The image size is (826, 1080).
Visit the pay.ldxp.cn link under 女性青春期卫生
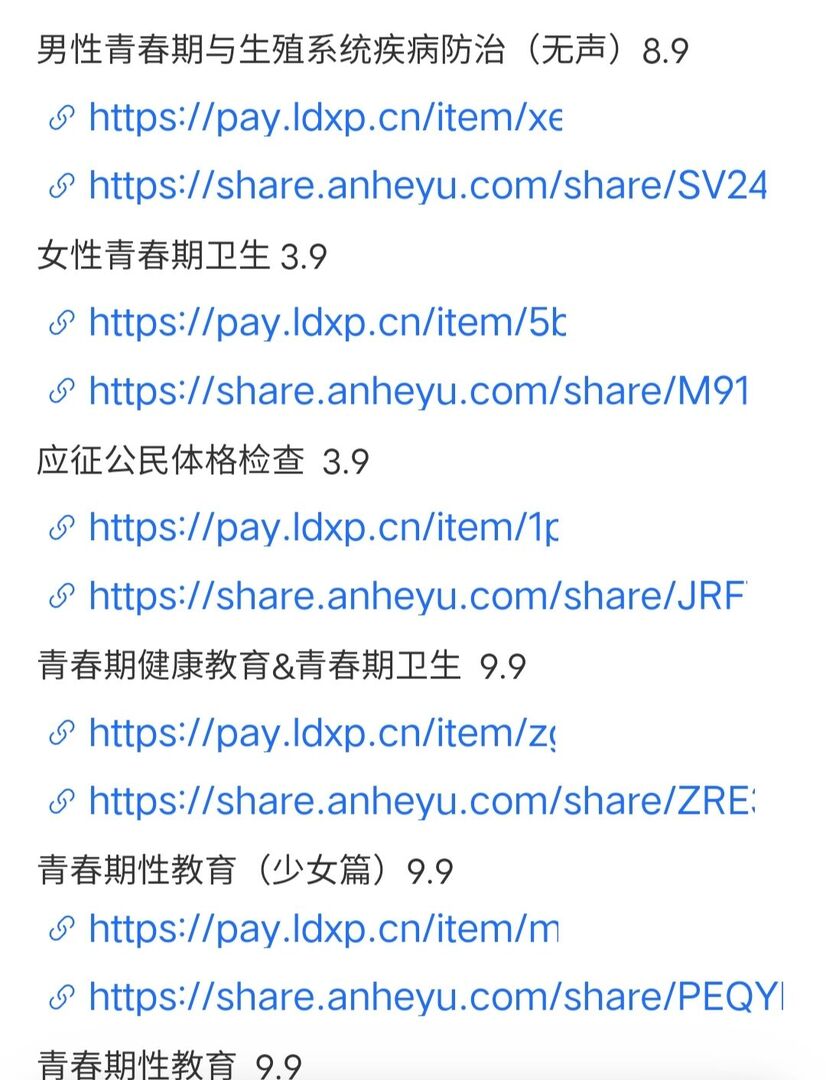pos(326,322)
